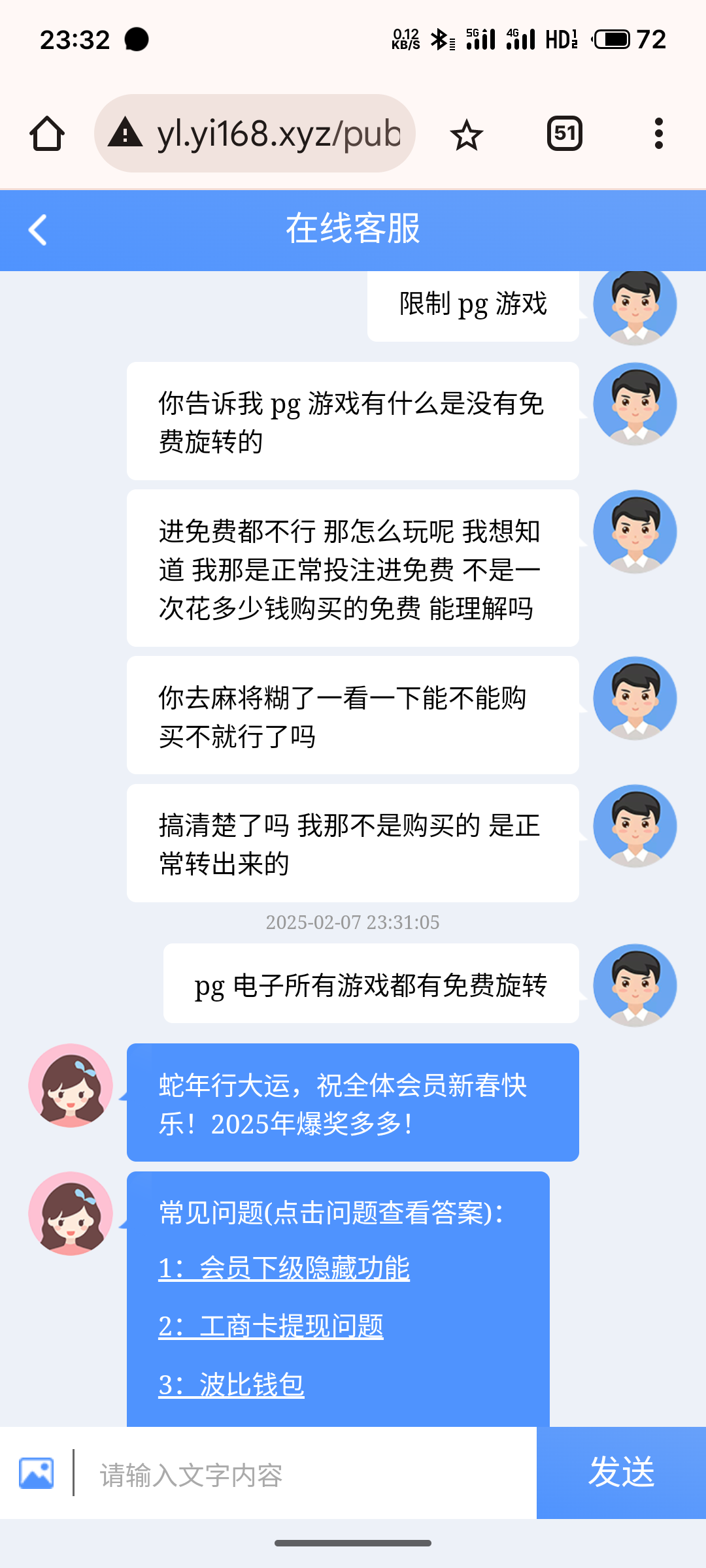Screen dimensions: 706x1568
Task: Open the tab switcher showing 51
Action: pos(564,134)
